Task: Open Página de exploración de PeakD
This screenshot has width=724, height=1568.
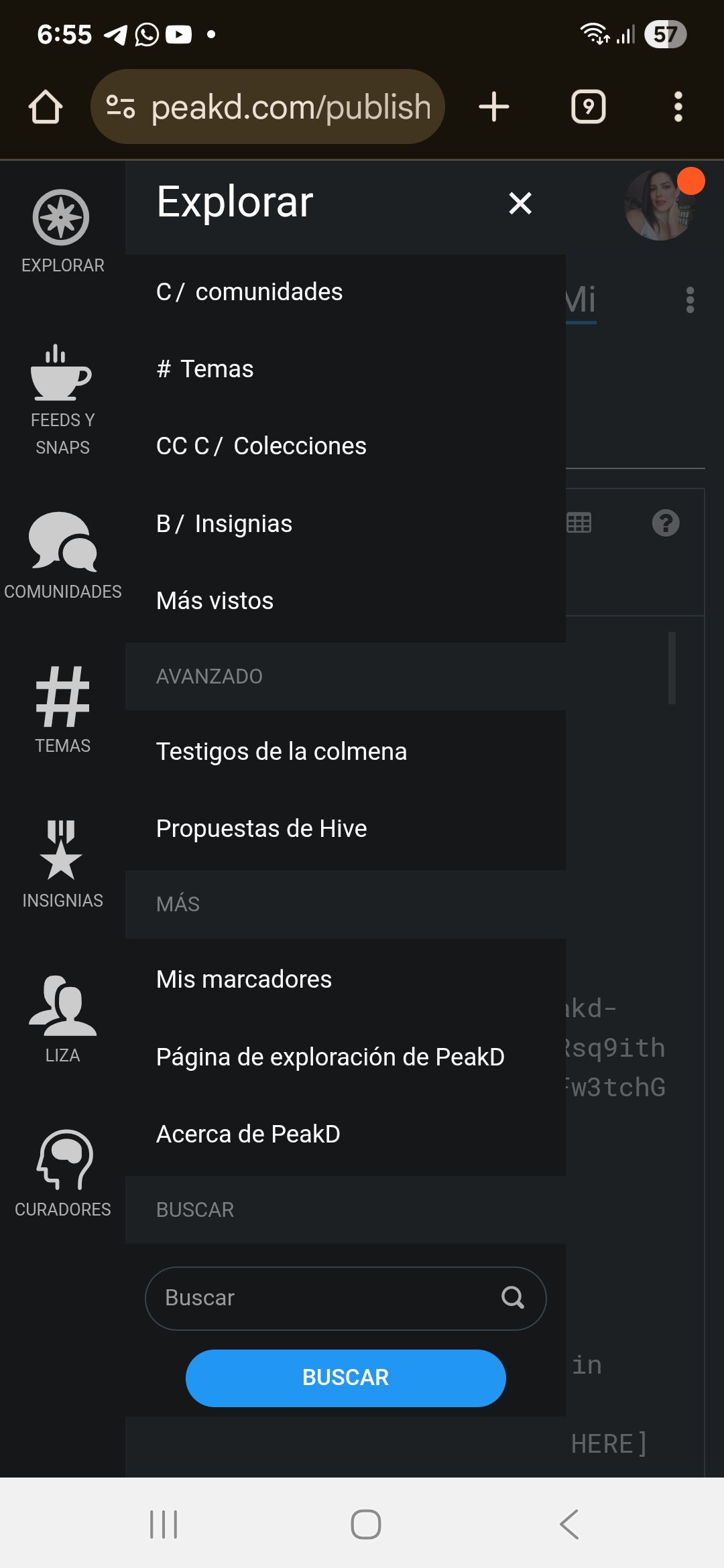Action: point(330,1057)
